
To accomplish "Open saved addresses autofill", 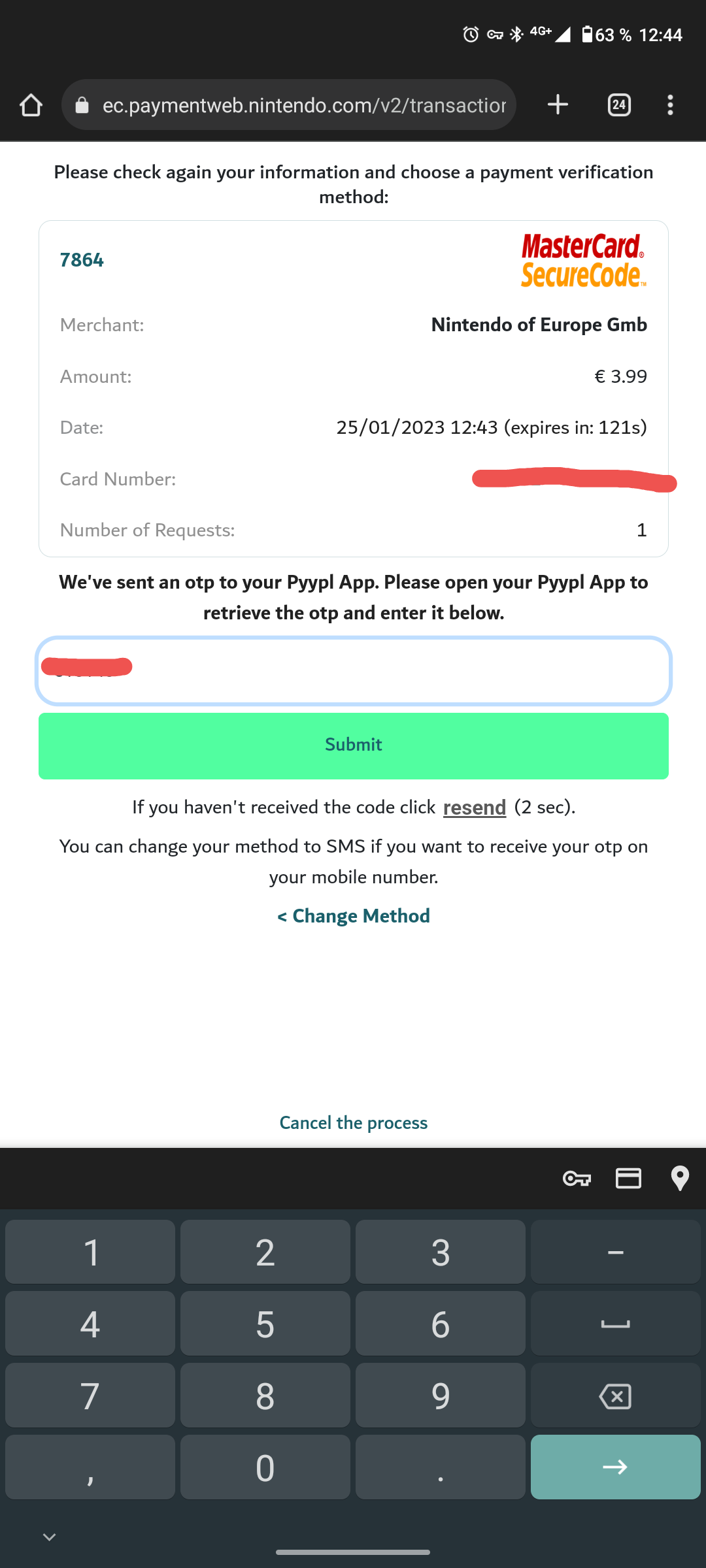I will (x=680, y=1179).
